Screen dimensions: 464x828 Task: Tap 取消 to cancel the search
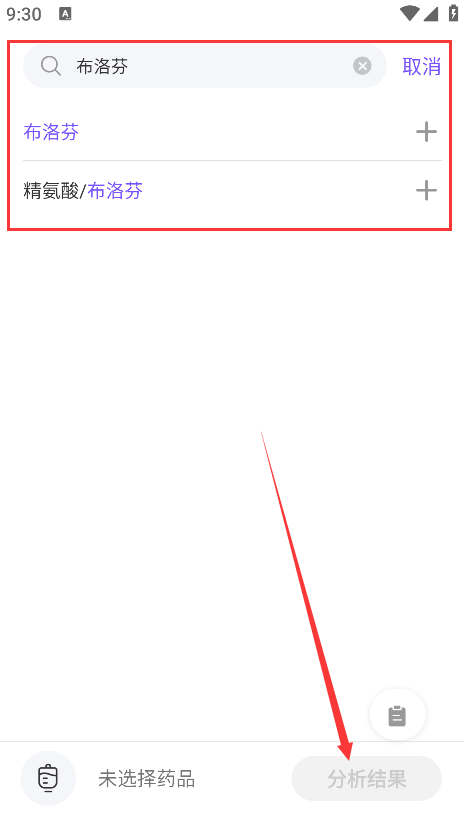pyautogui.click(x=421, y=67)
